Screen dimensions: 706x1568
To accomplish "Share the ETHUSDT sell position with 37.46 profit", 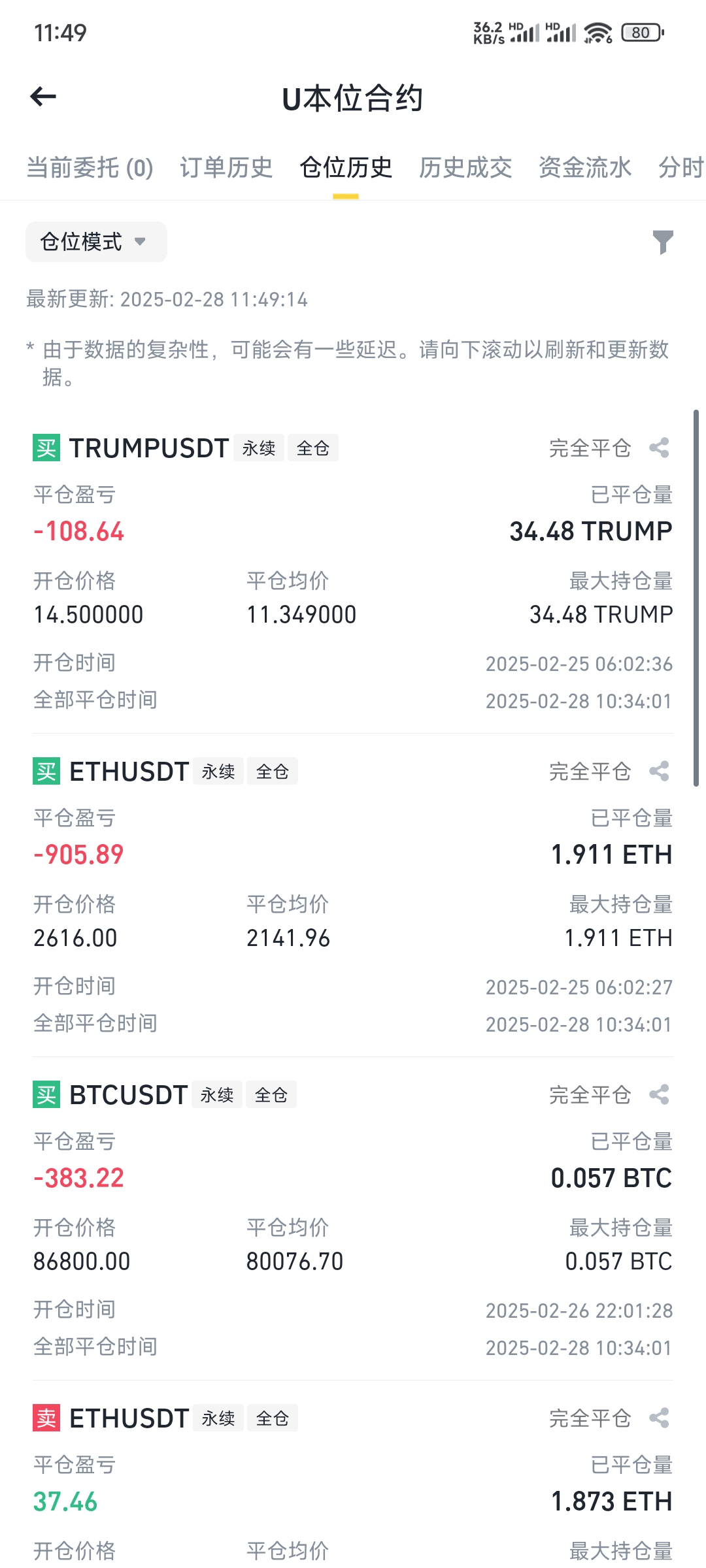I will click(x=659, y=1418).
